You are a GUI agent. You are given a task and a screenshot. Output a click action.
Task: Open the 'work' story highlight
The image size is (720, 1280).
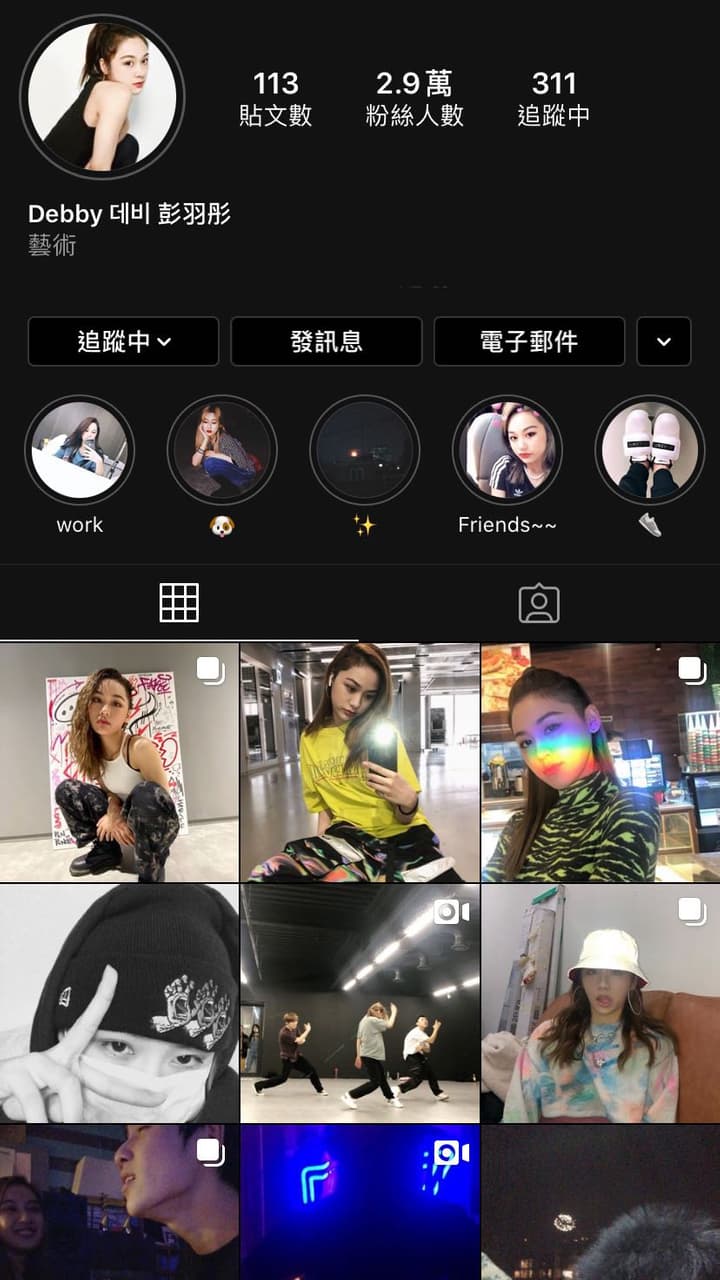(79, 450)
